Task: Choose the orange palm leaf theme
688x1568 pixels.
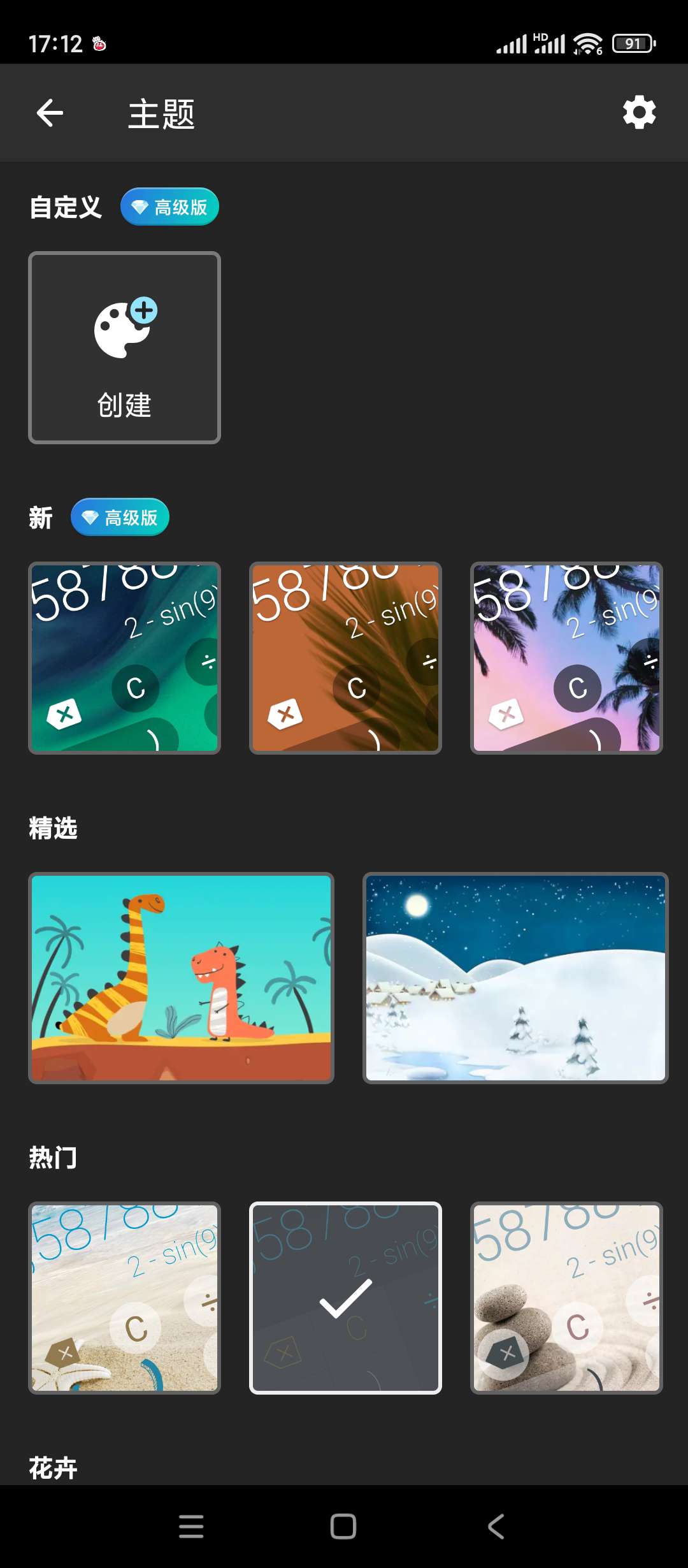Action: point(345,658)
